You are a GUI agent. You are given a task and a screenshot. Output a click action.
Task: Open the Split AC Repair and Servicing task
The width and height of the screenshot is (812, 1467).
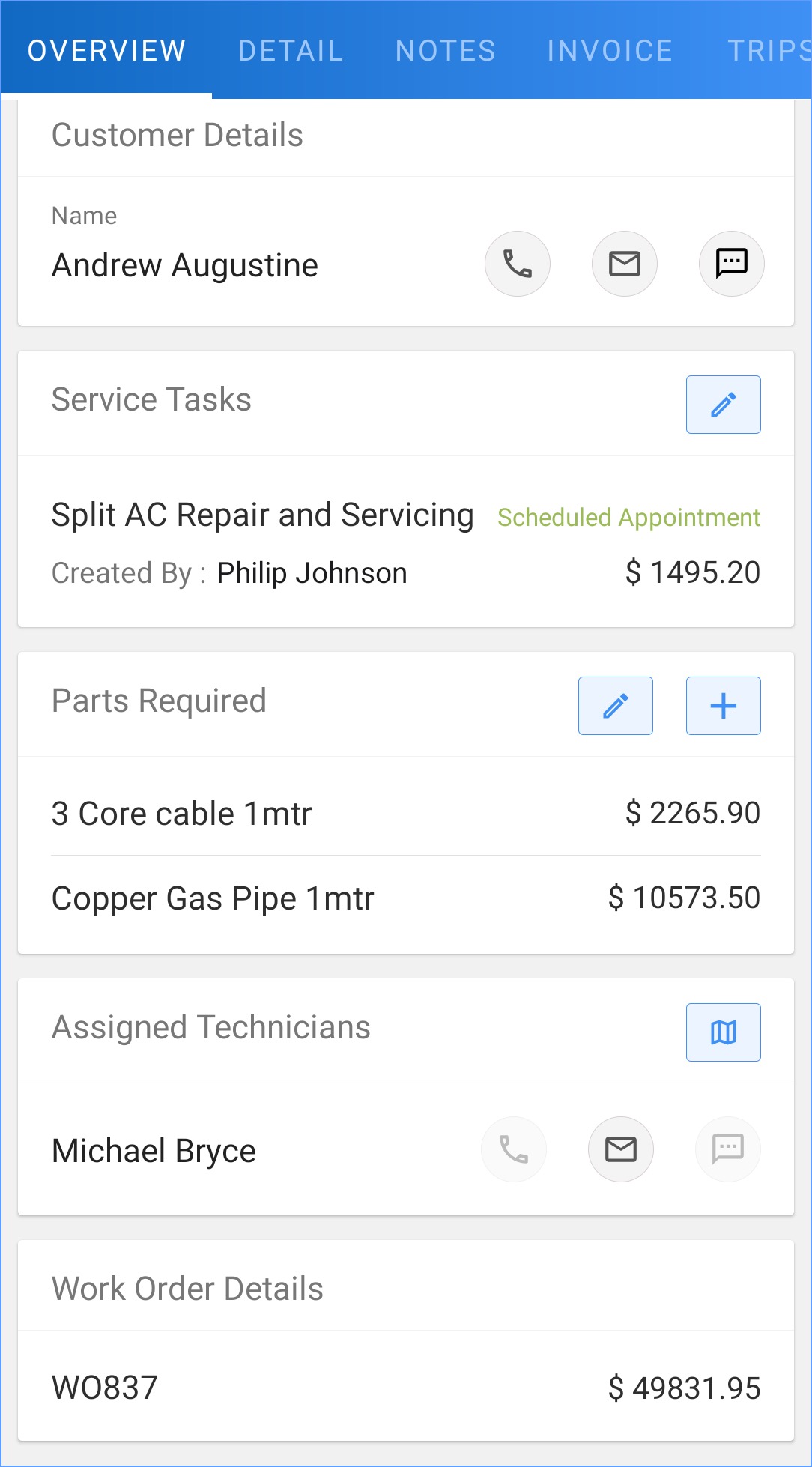pyautogui.click(x=262, y=515)
